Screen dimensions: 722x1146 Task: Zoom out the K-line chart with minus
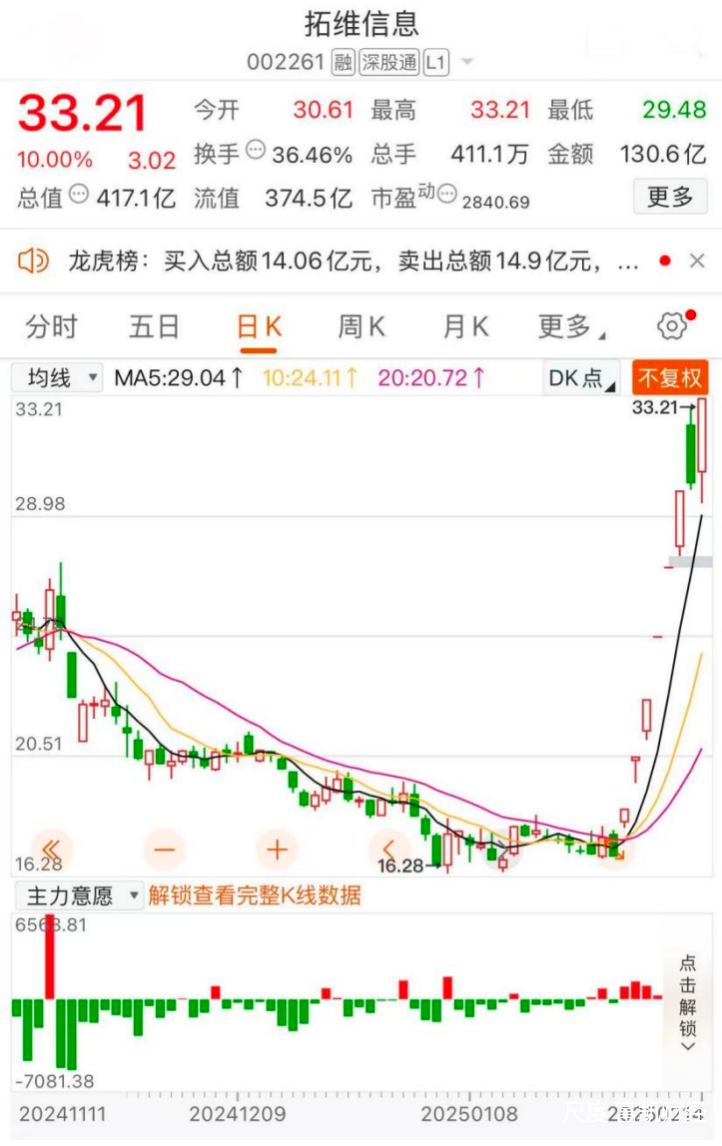[x=165, y=850]
